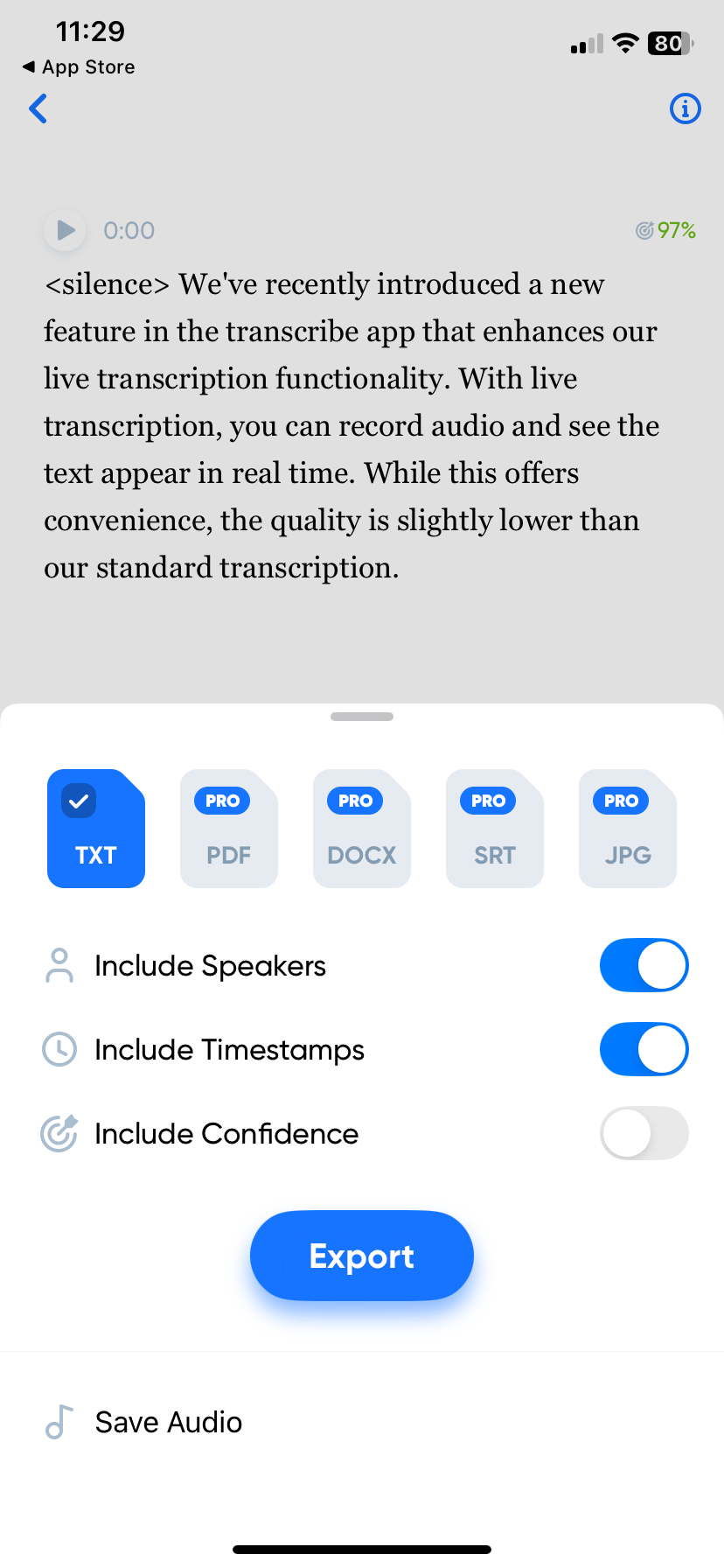Open the info panel via the i icon

(x=686, y=108)
